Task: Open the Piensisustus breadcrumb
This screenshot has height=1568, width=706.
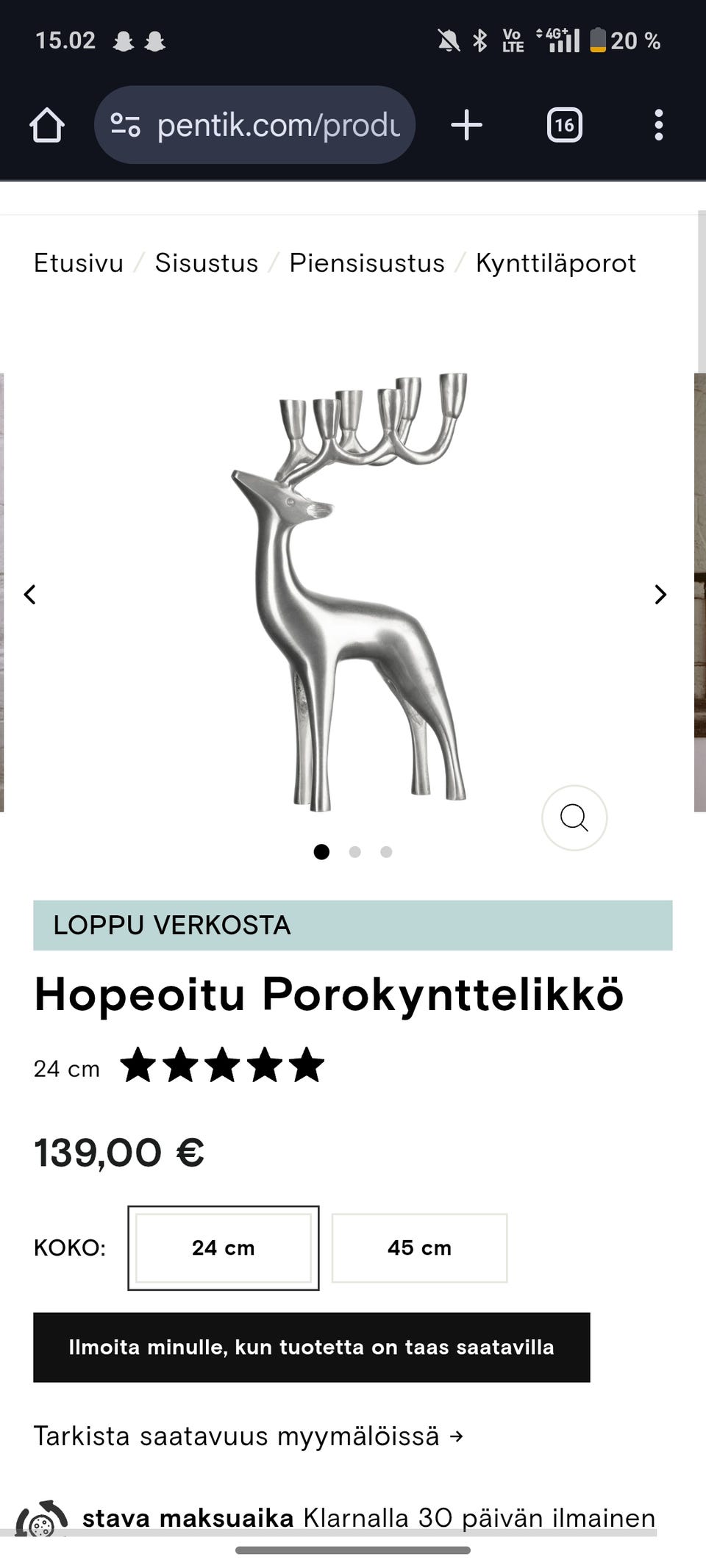Action: click(x=367, y=263)
